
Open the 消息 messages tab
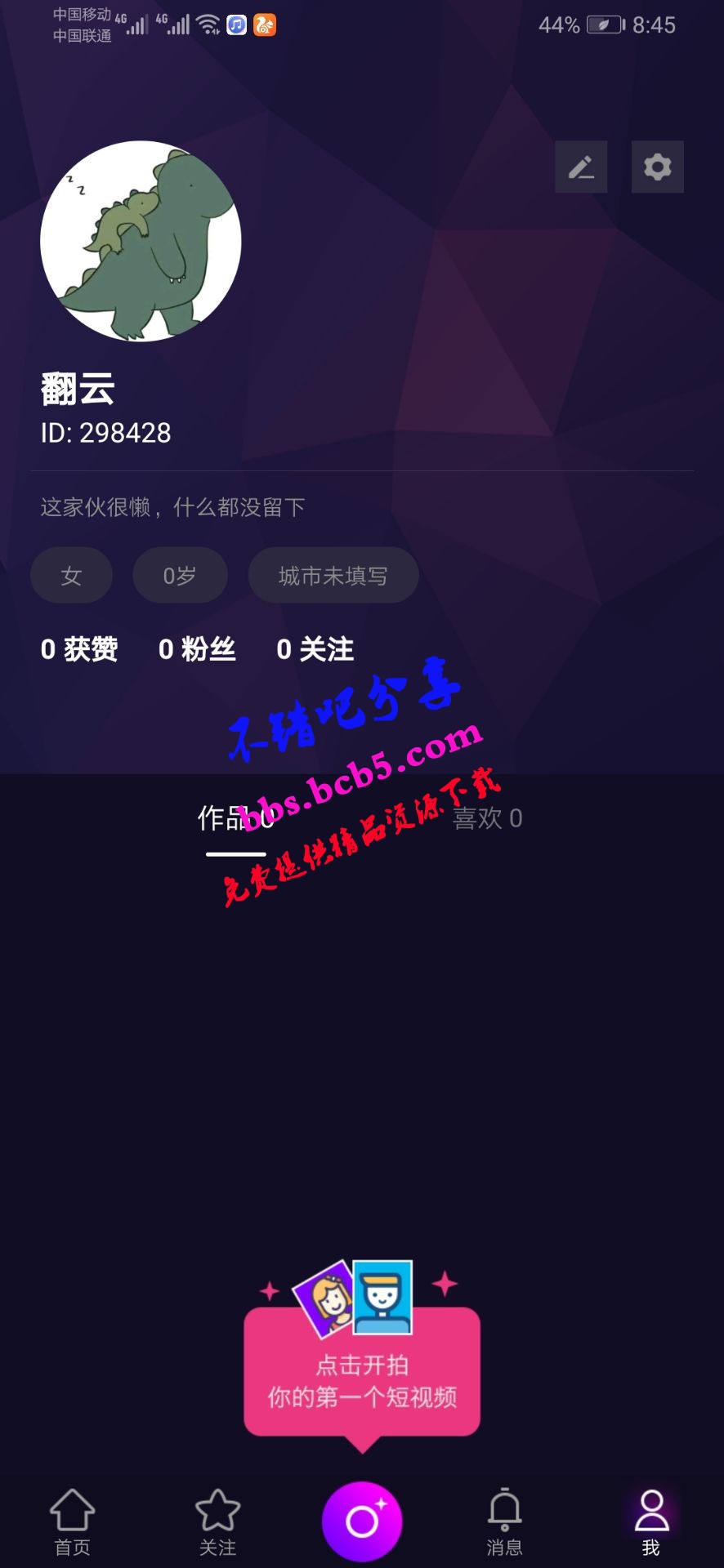point(504,1521)
